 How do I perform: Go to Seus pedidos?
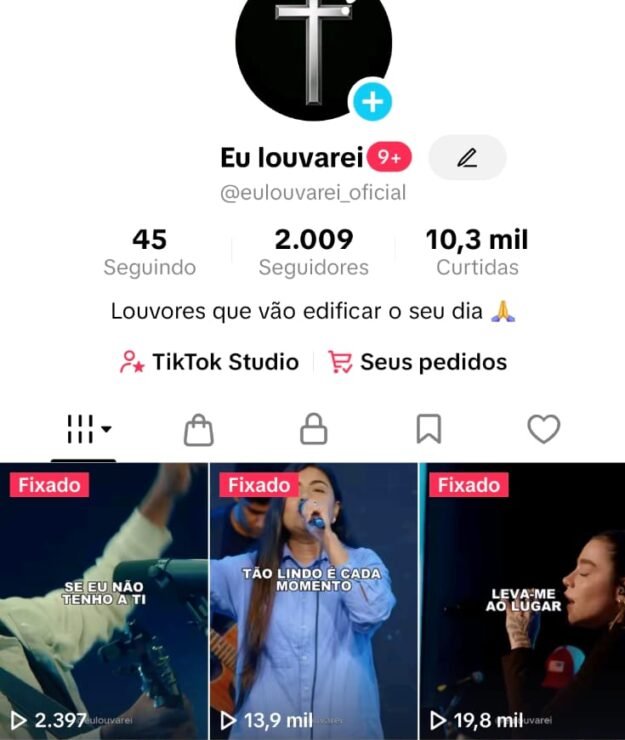pyautogui.click(x=419, y=362)
